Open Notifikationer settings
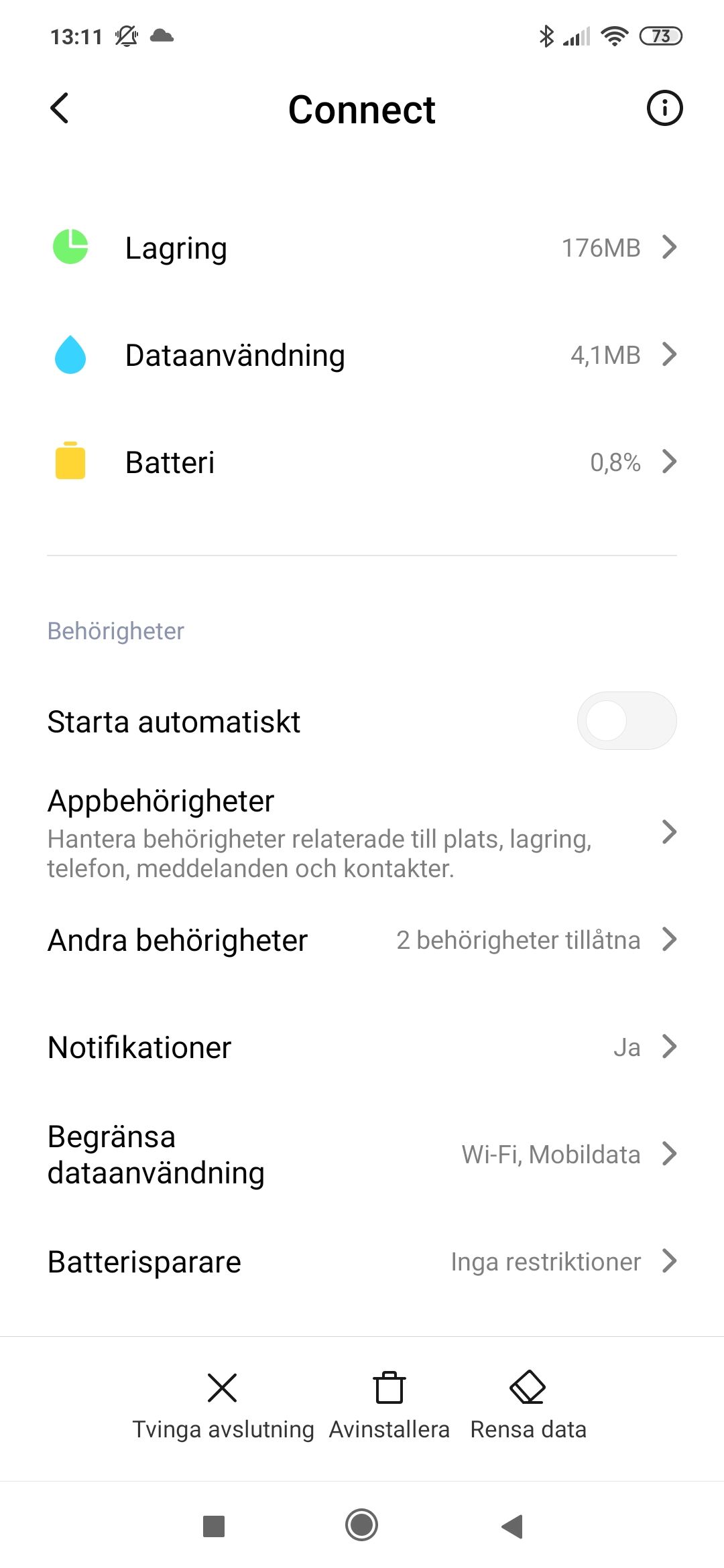 [362, 1047]
